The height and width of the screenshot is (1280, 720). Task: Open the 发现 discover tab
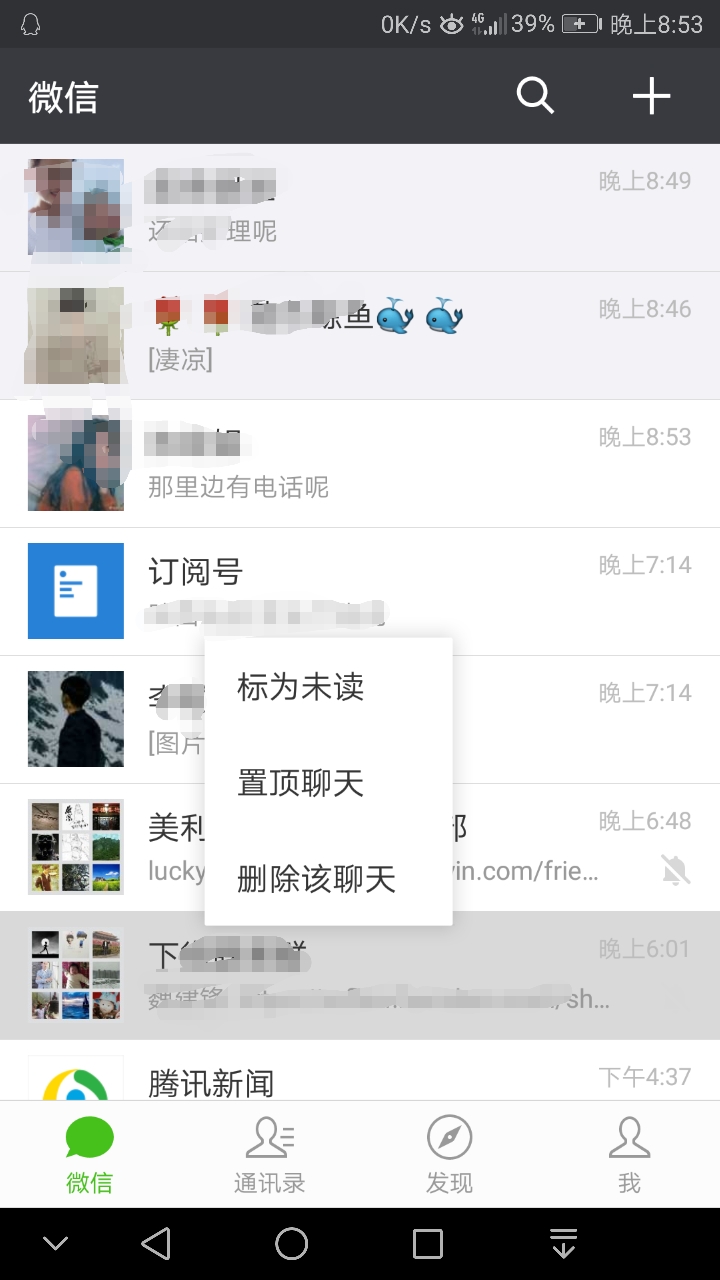(450, 1155)
